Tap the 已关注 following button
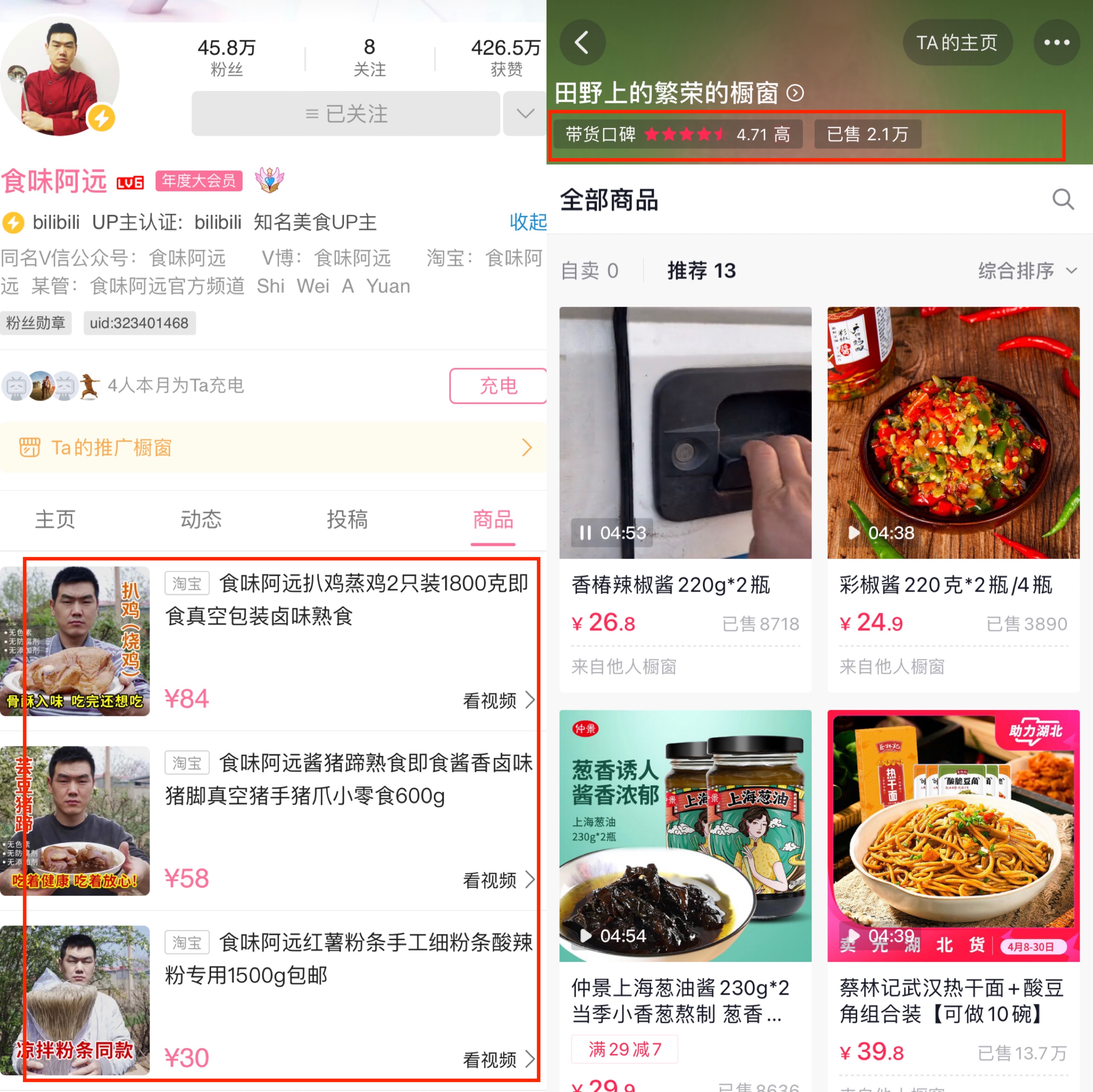Screen dimensions: 1093x1092 point(346,114)
